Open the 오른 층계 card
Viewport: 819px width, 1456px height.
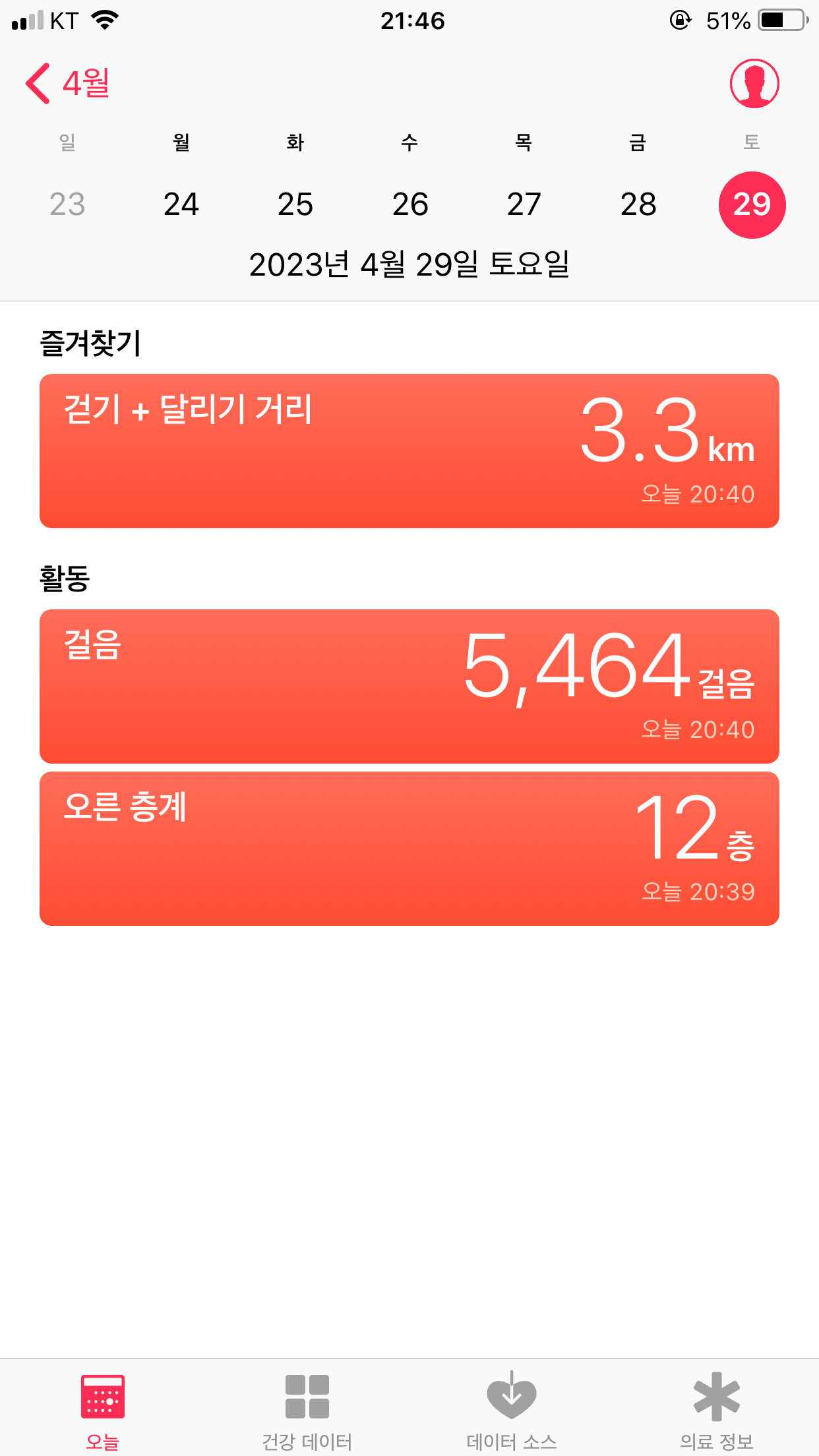[409, 849]
